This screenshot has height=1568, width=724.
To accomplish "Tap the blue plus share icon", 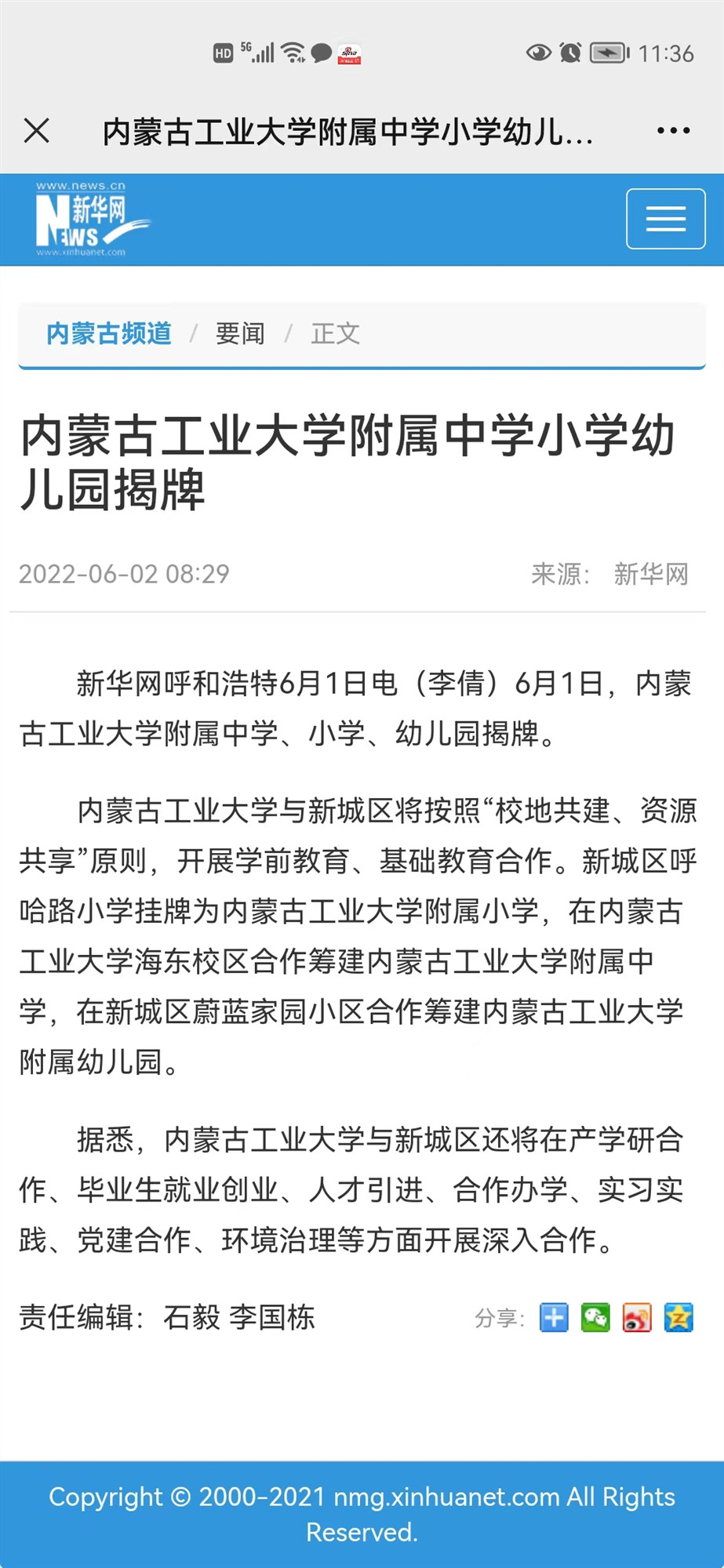I will point(554,1318).
